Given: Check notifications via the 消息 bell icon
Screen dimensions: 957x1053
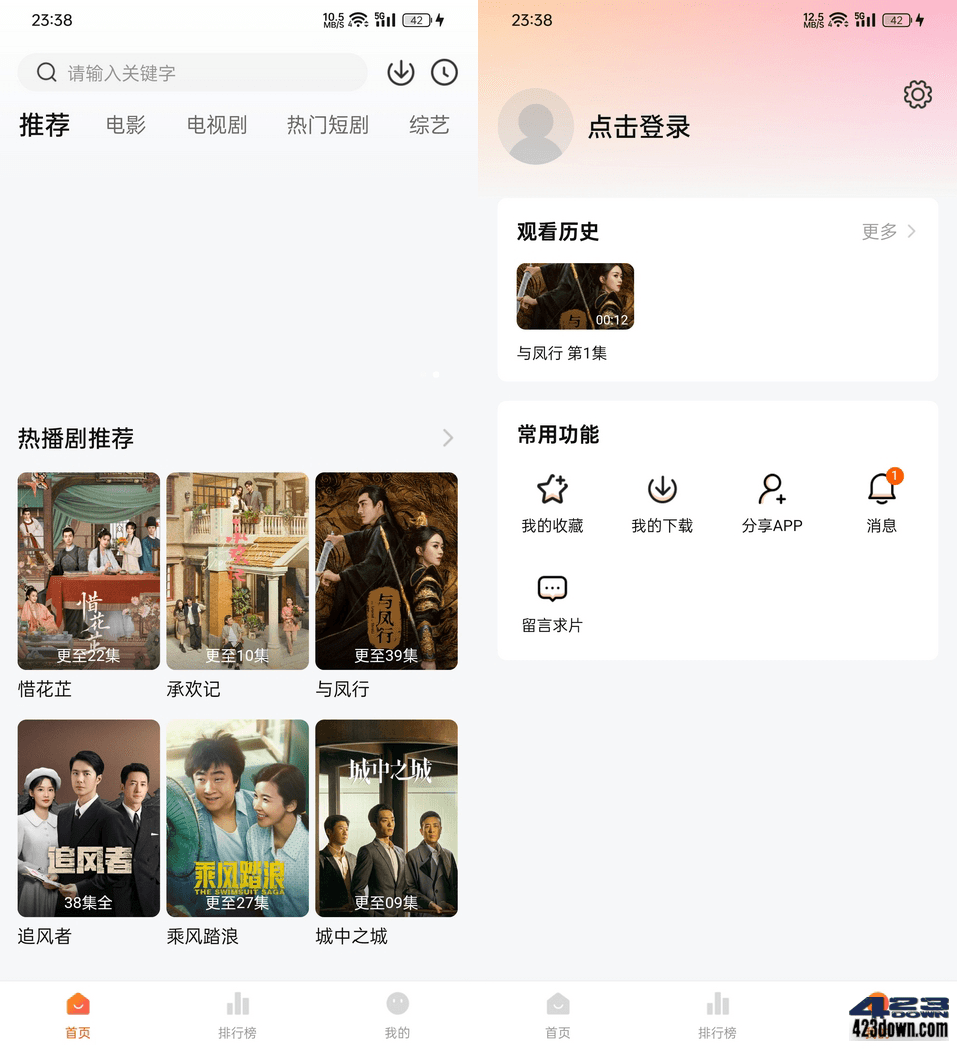Looking at the screenshot, I should point(881,489).
